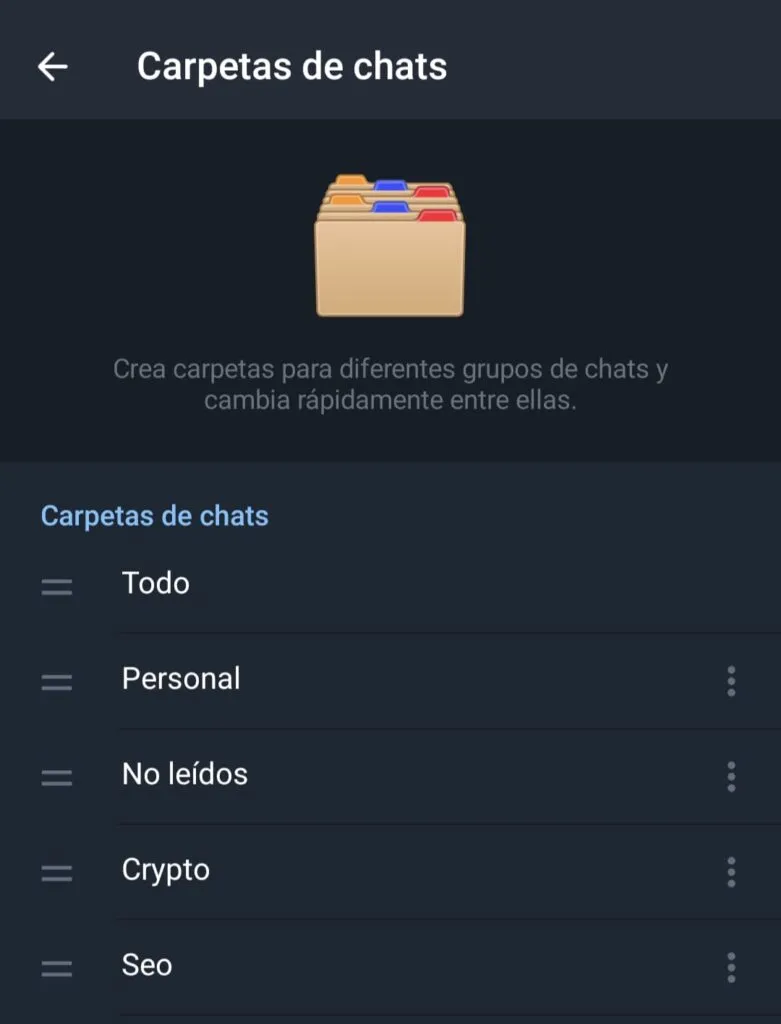
Task: Grab the reorder handle next to Todo
Action: 56,587
